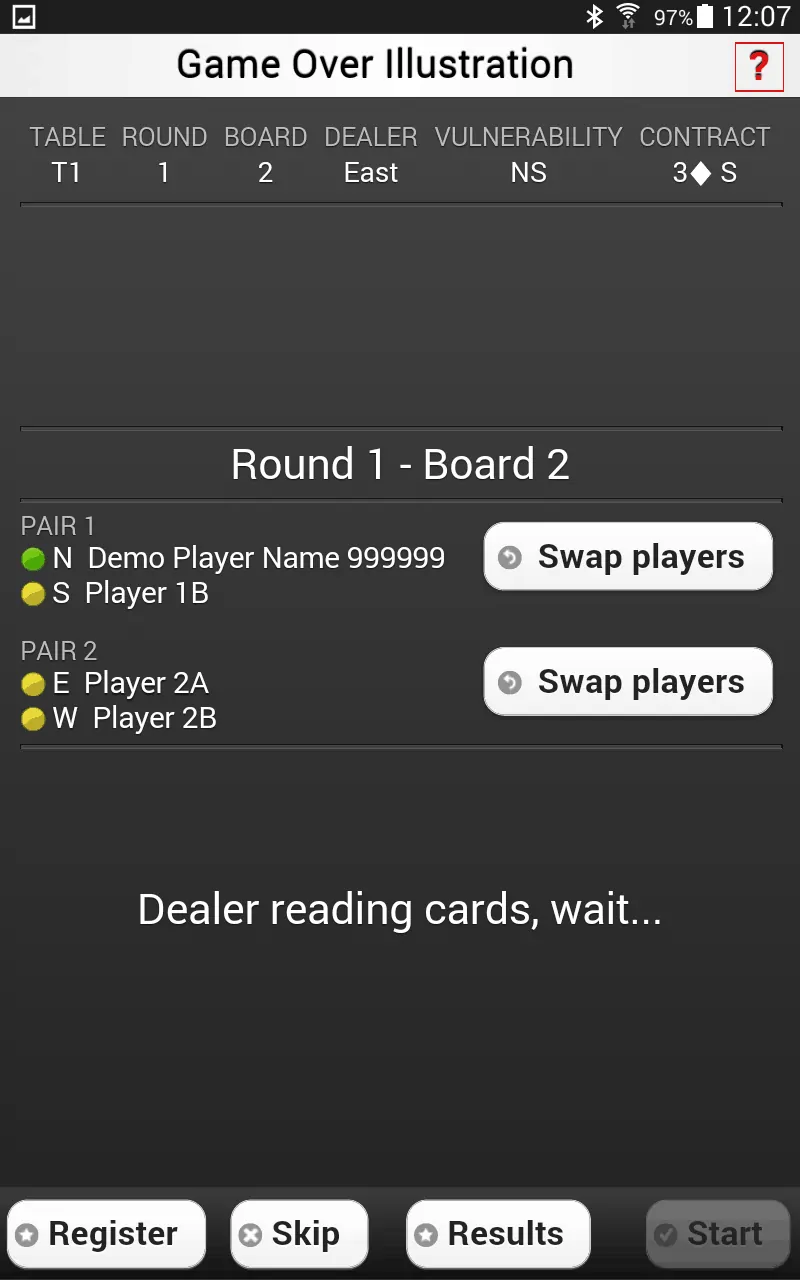Swap players in Pair 2
Viewport: 800px width, 1280px height.
point(628,682)
